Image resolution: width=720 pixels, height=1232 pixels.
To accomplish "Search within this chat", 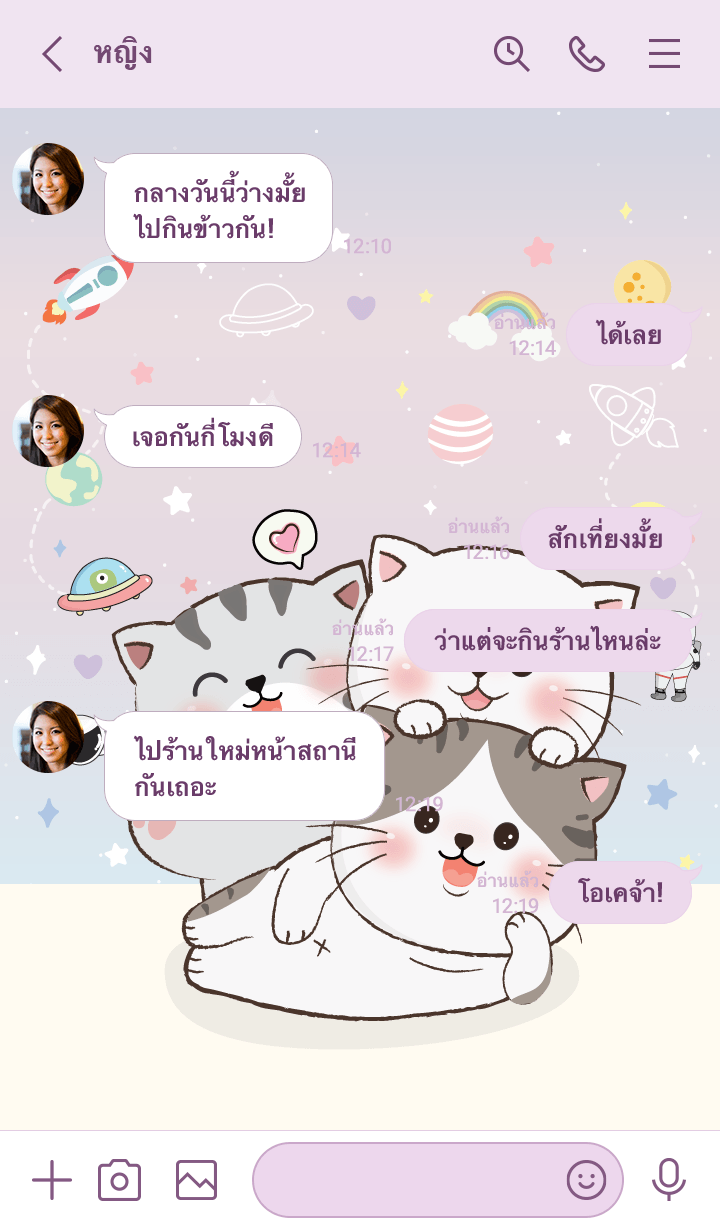I will (x=511, y=54).
